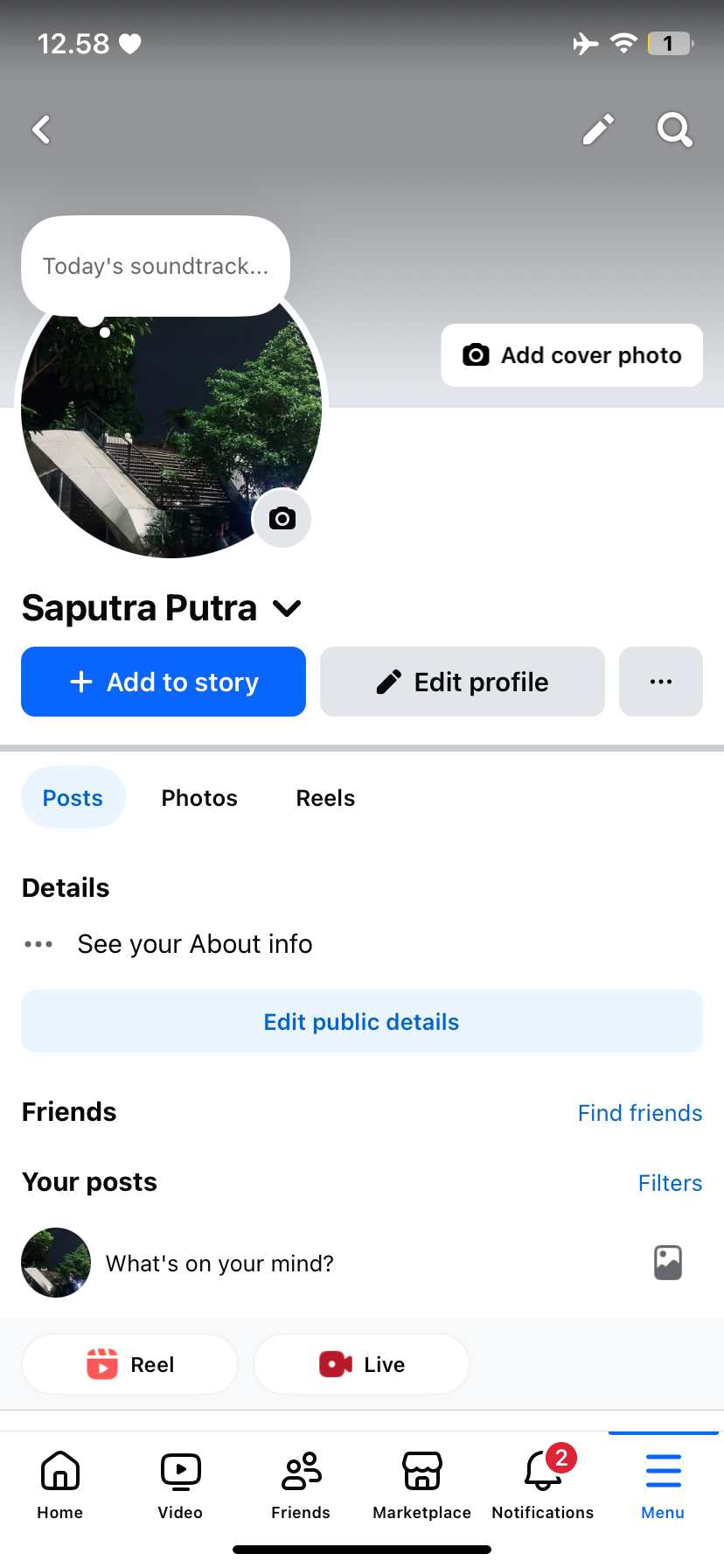The image size is (724, 1568).
Task: Go back using the back arrow
Action: [x=41, y=130]
